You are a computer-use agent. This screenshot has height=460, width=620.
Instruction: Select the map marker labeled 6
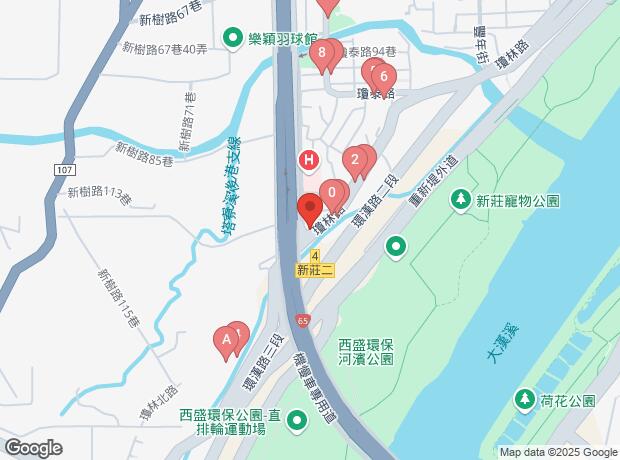click(383, 77)
